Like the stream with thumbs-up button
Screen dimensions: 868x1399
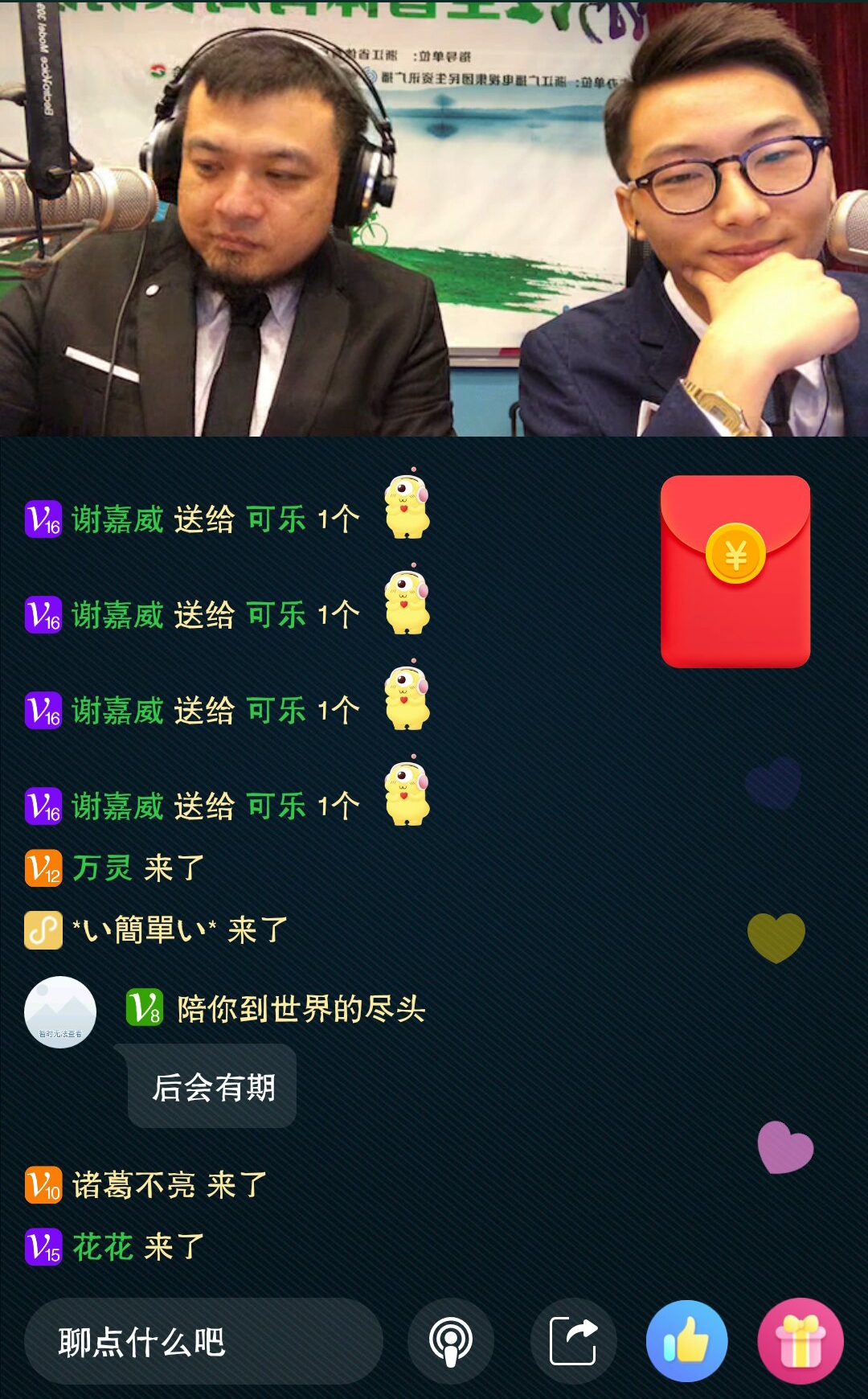(x=687, y=1341)
